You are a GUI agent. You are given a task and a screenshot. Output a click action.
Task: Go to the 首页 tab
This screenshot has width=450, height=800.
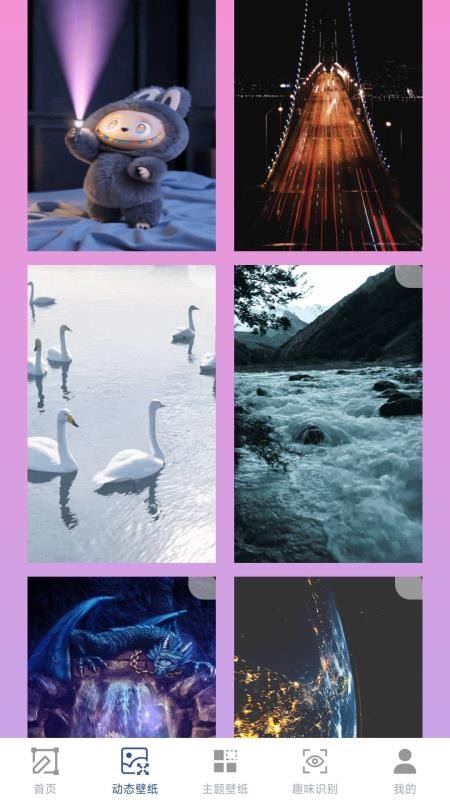(x=45, y=770)
